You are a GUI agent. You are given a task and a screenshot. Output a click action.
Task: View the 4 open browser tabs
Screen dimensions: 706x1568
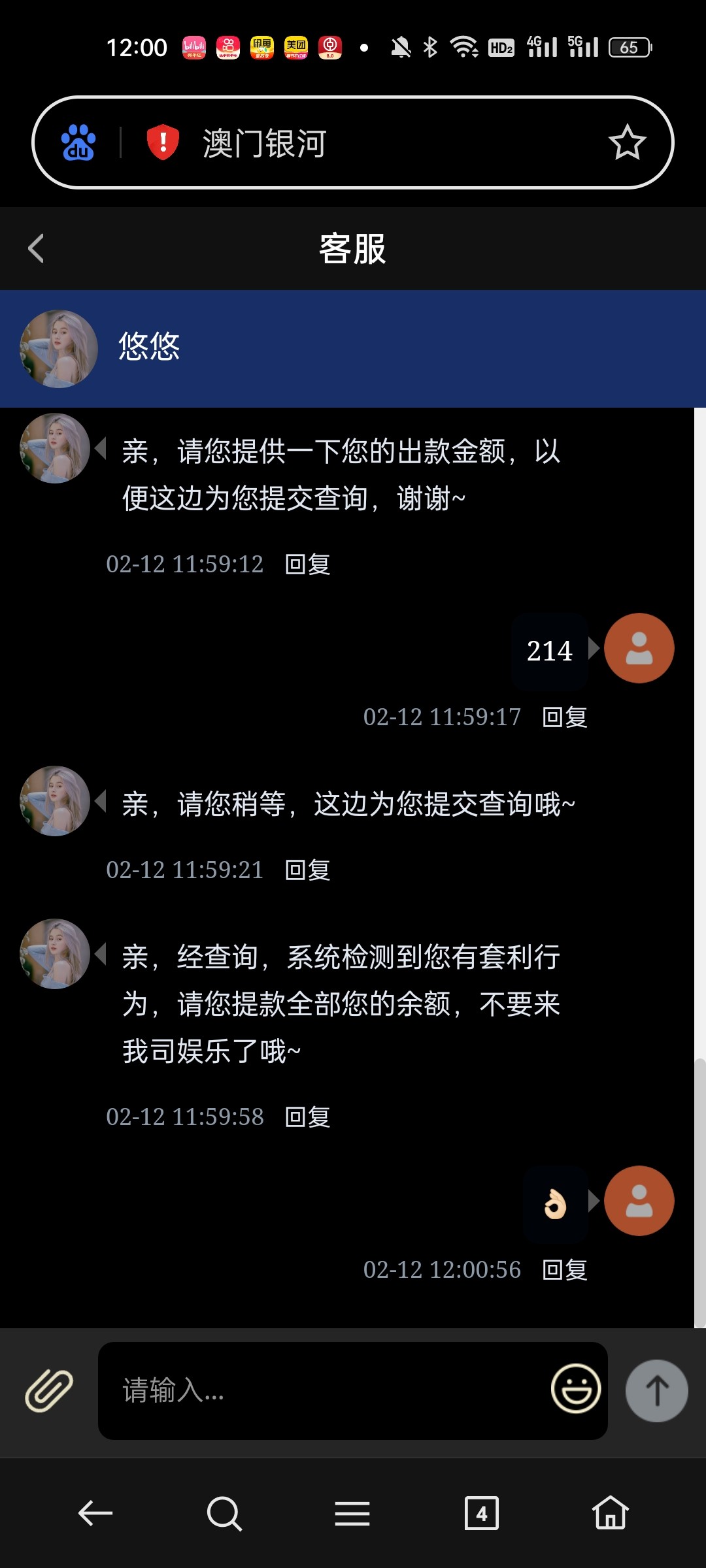pyautogui.click(x=481, y=1513)
